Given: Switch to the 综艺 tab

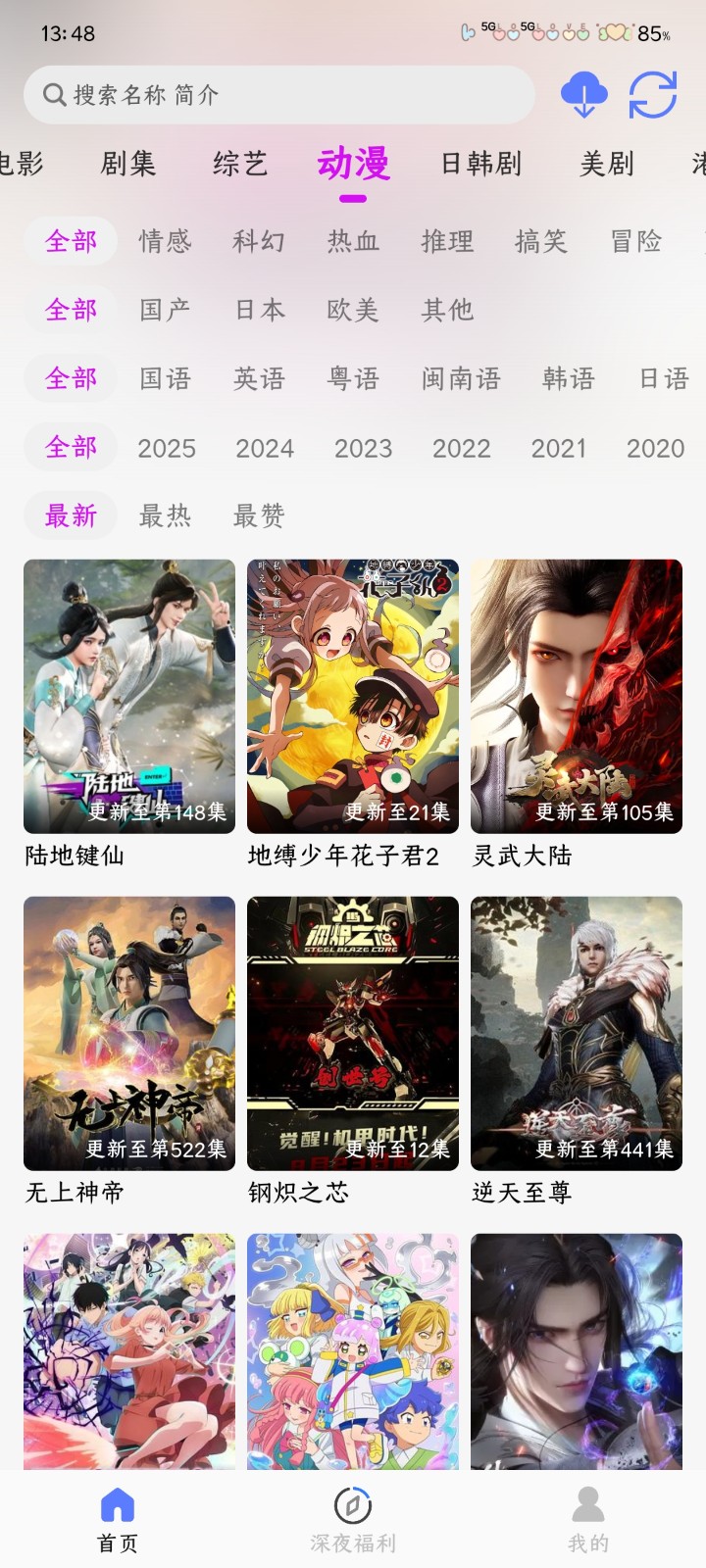Looking at the screenshot, I should pyautogui.click(x=240, y=164).
